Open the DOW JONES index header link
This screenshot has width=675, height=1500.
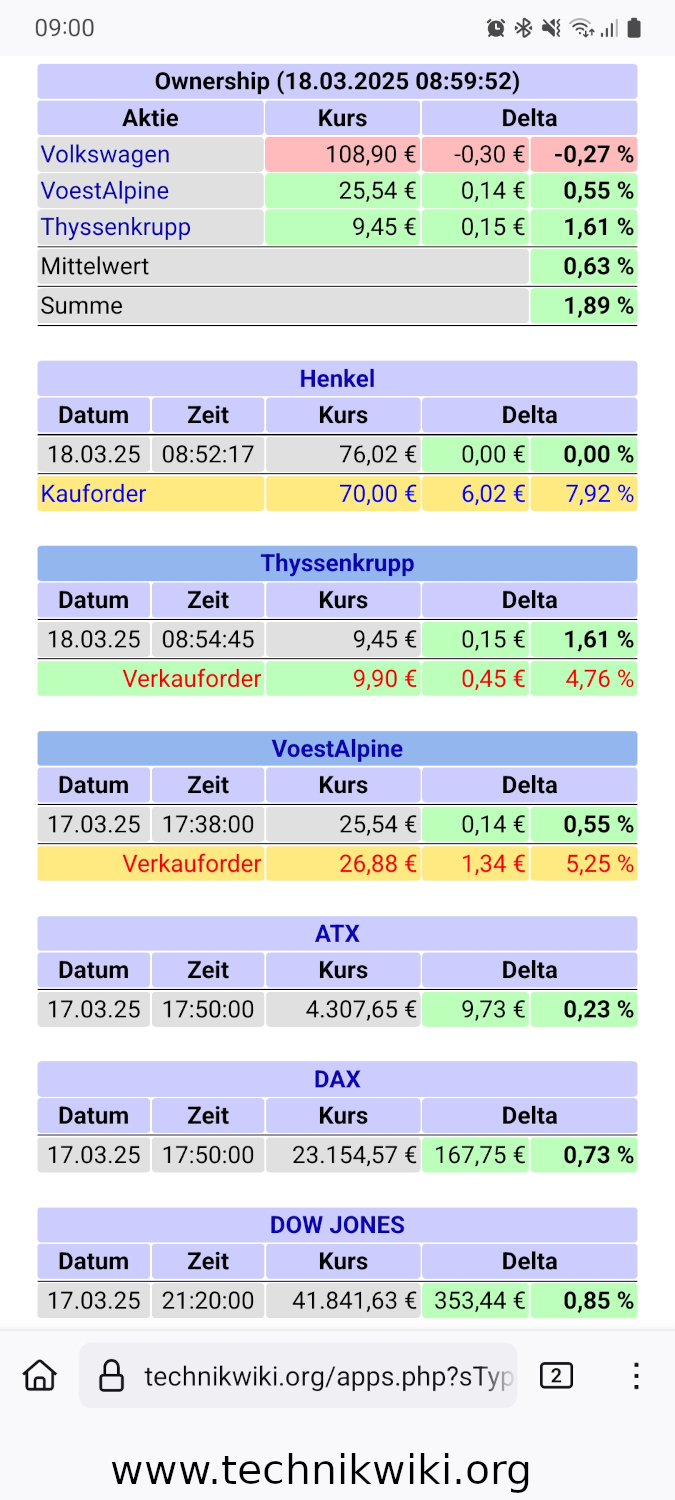tap(337, 1225)
